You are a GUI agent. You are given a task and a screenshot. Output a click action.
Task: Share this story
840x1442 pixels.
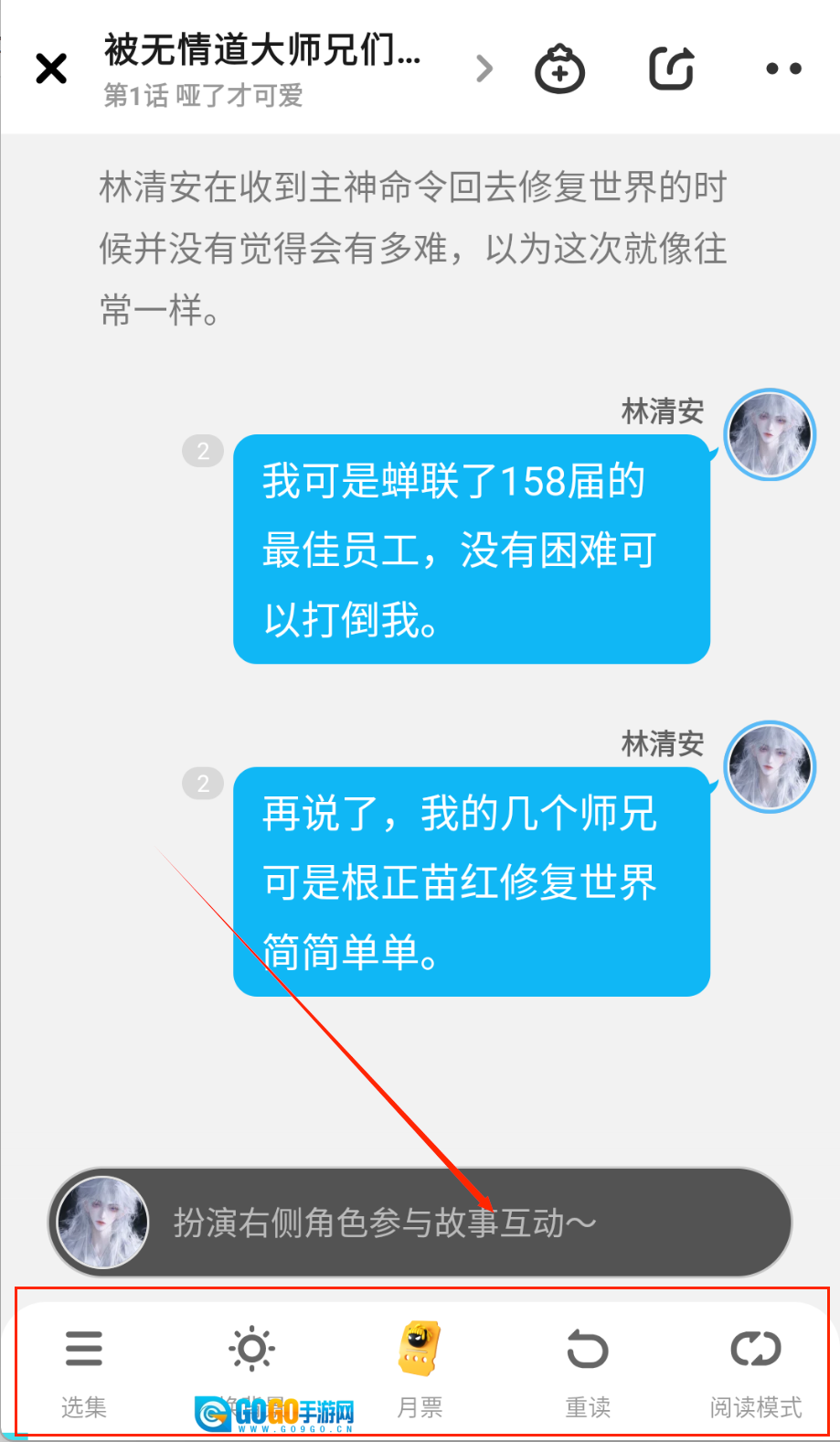click(x=672, y=69)
